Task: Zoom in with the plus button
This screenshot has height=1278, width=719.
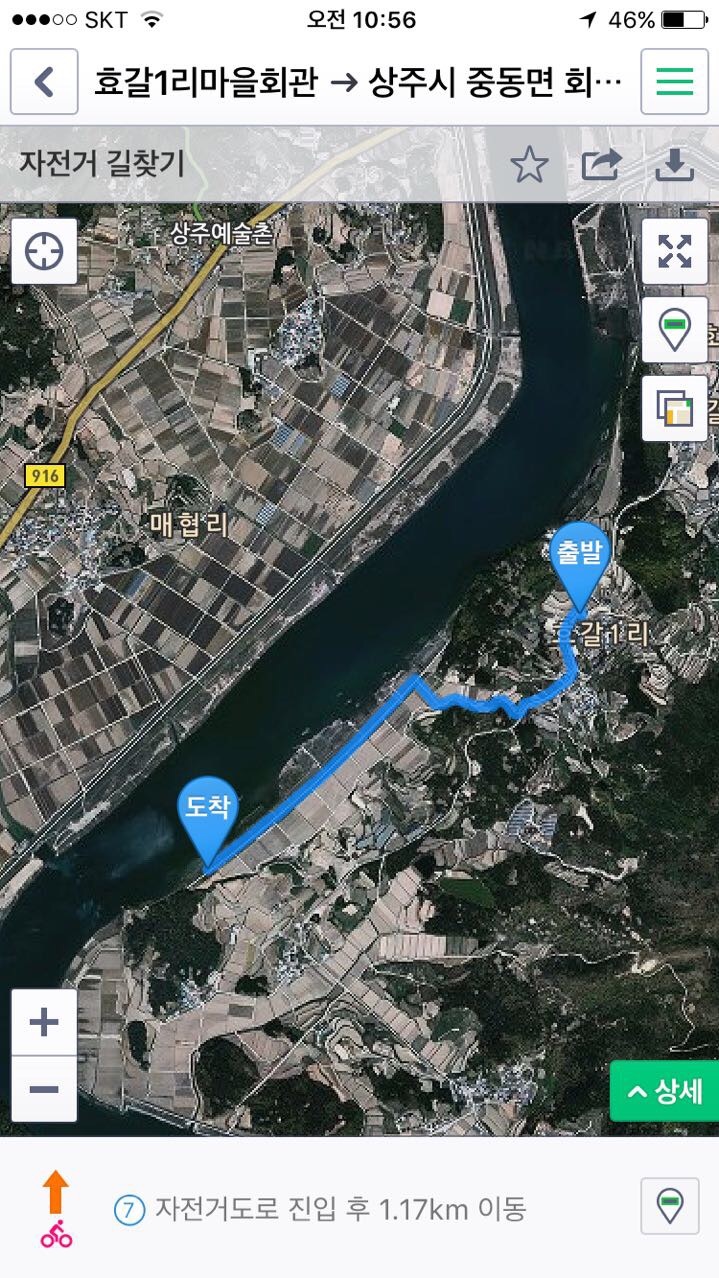Action: [44, 1023]
